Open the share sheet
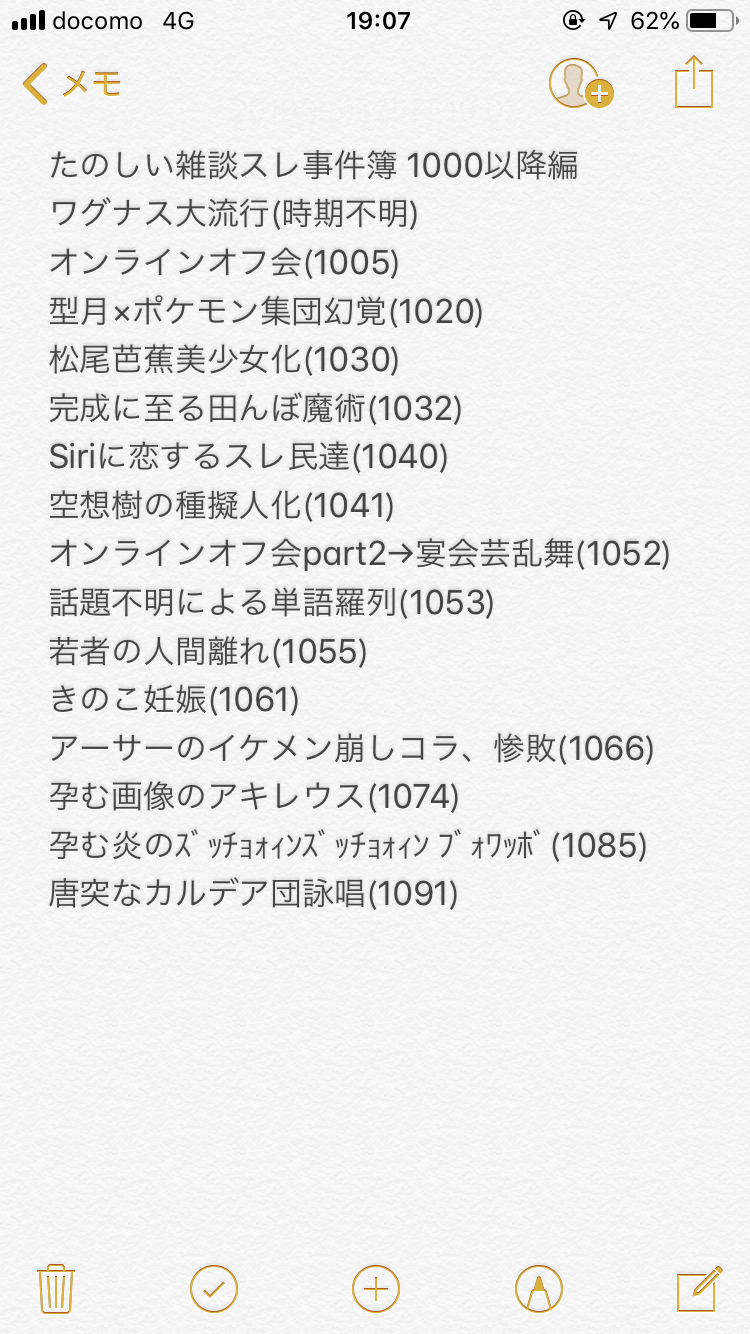The image size is (750, 1334). [x=694, y=82]
